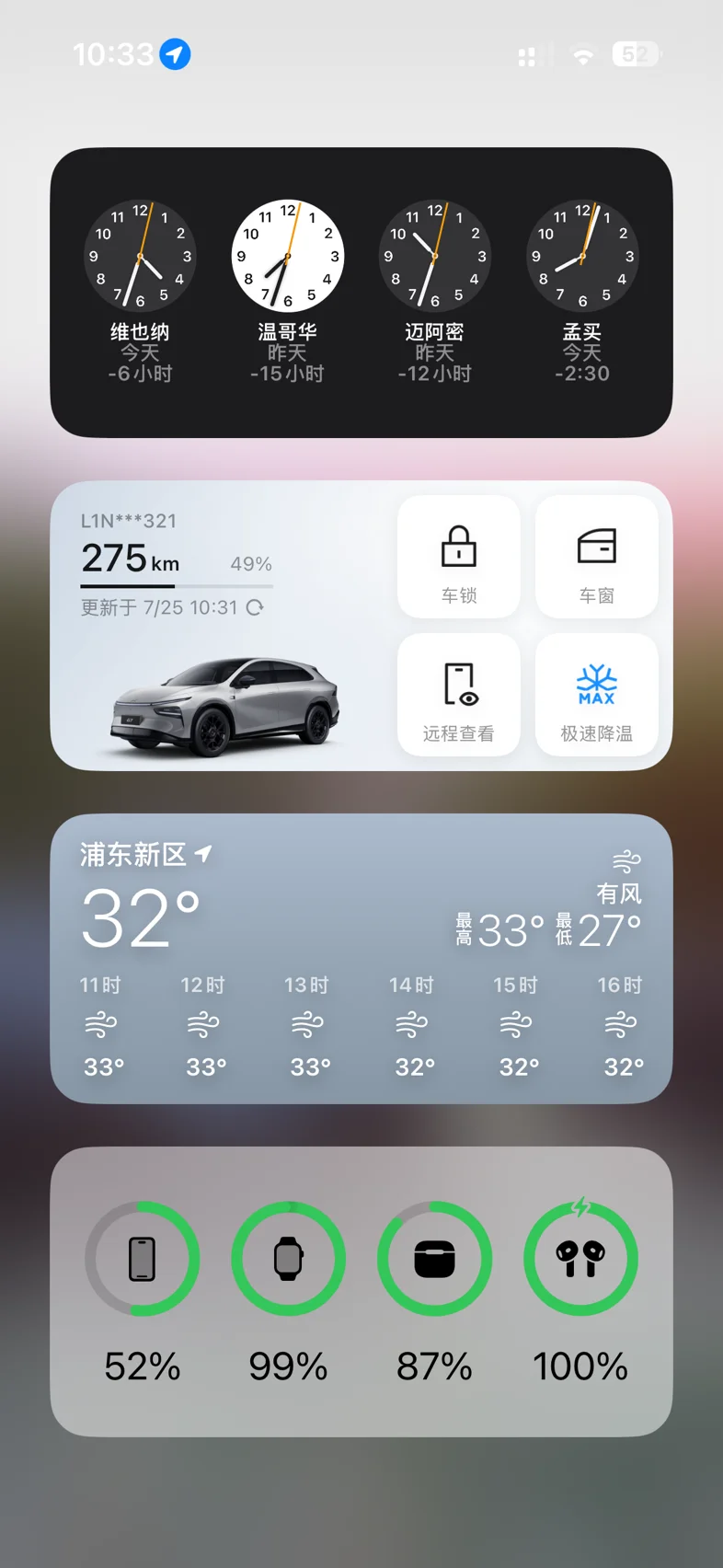723x1568 pixels.
Task: Open the car app via the vehicle image
Action: [225, 706]
